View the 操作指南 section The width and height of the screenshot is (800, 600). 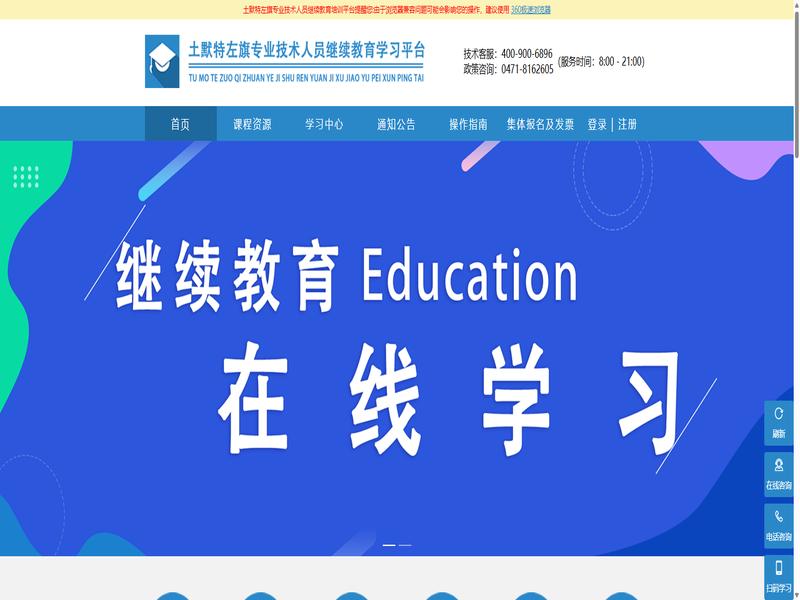point(468,124)
